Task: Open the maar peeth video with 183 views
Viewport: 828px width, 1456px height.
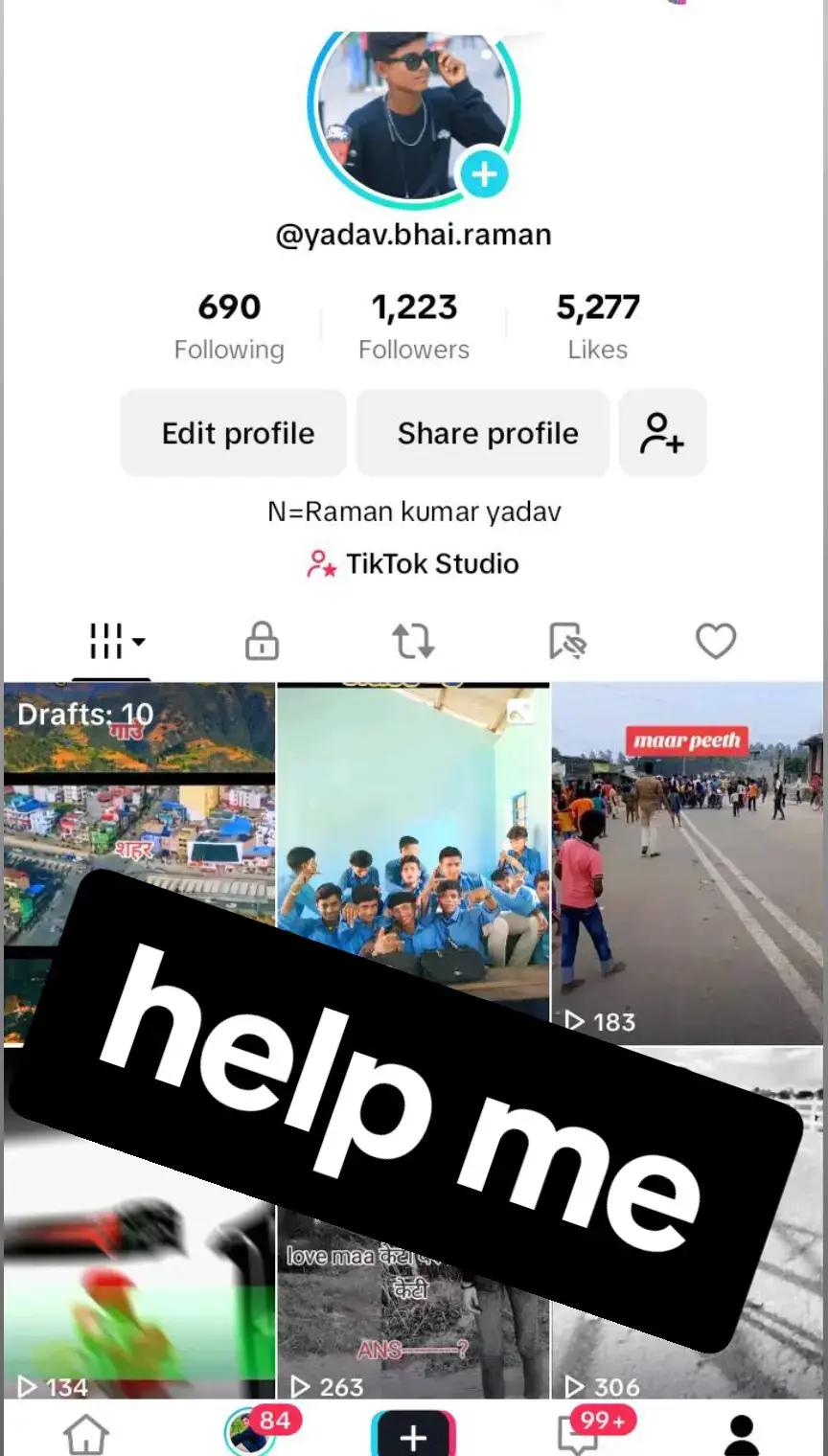Action: [x=687, y=862]
